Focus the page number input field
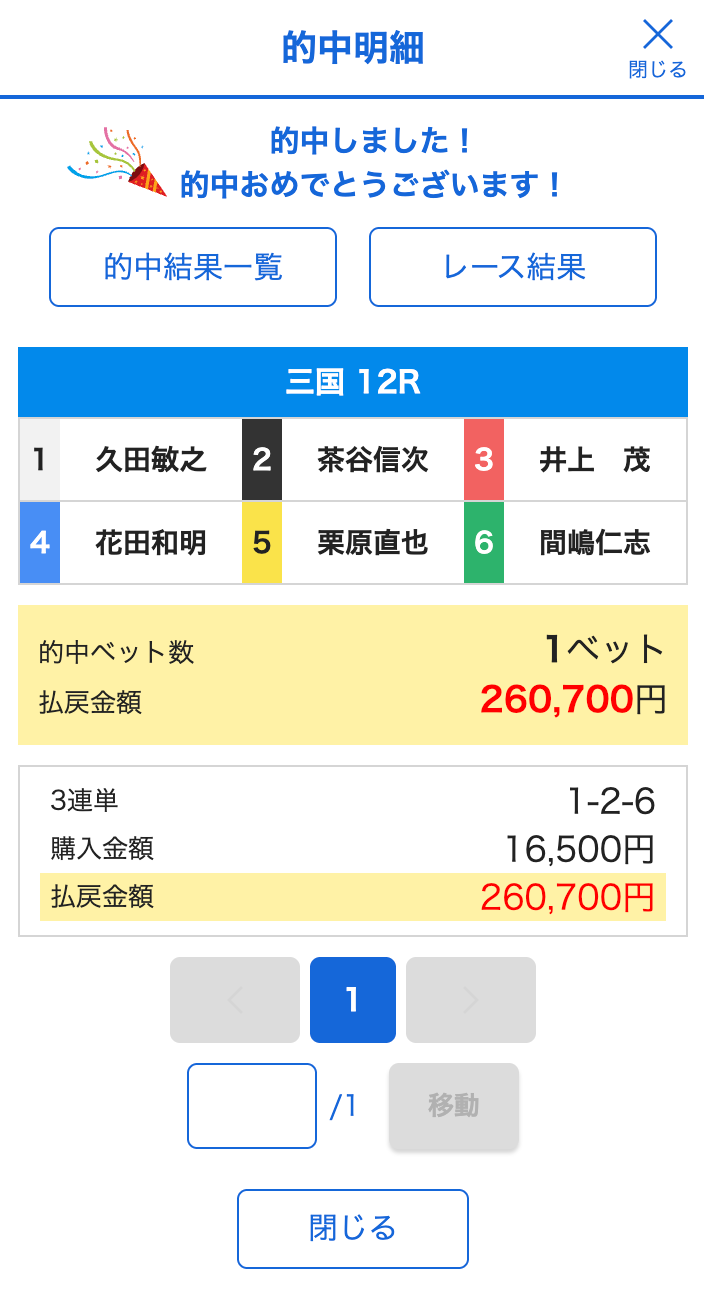This screenshot has width=704, height=1295. [x=252, y=1106]
